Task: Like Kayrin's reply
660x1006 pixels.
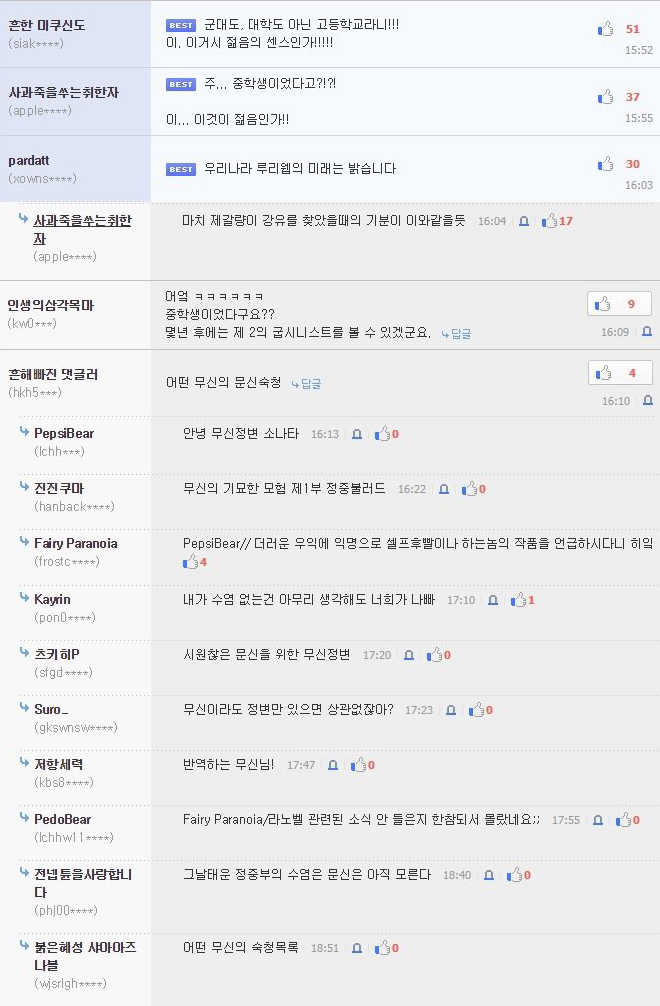Action: (x=518, y=600)
